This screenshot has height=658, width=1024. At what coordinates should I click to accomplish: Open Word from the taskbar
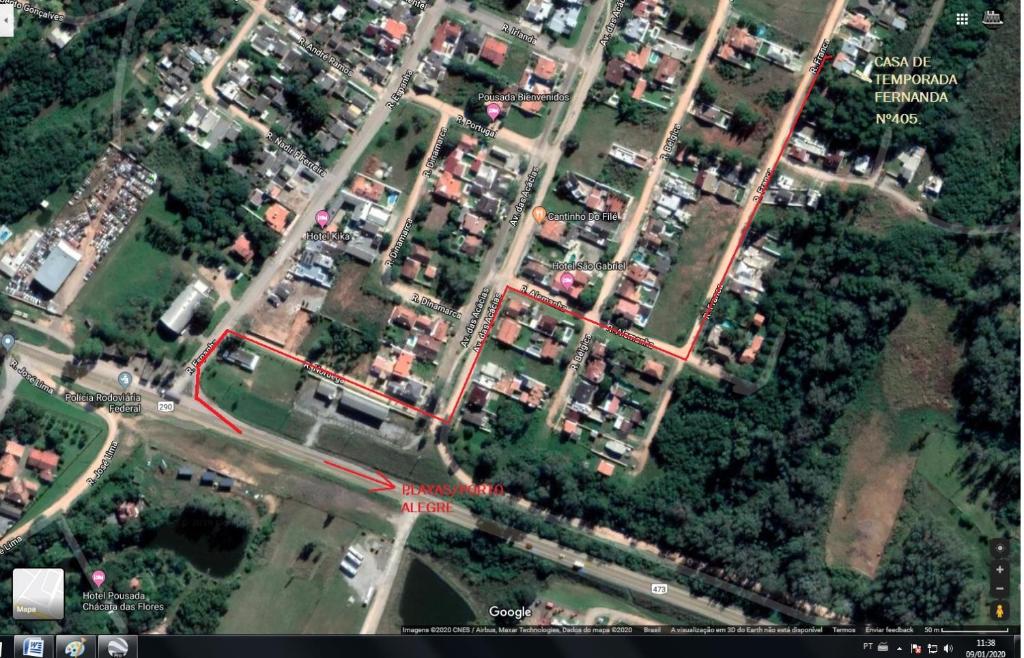click(x=32, y=647)
